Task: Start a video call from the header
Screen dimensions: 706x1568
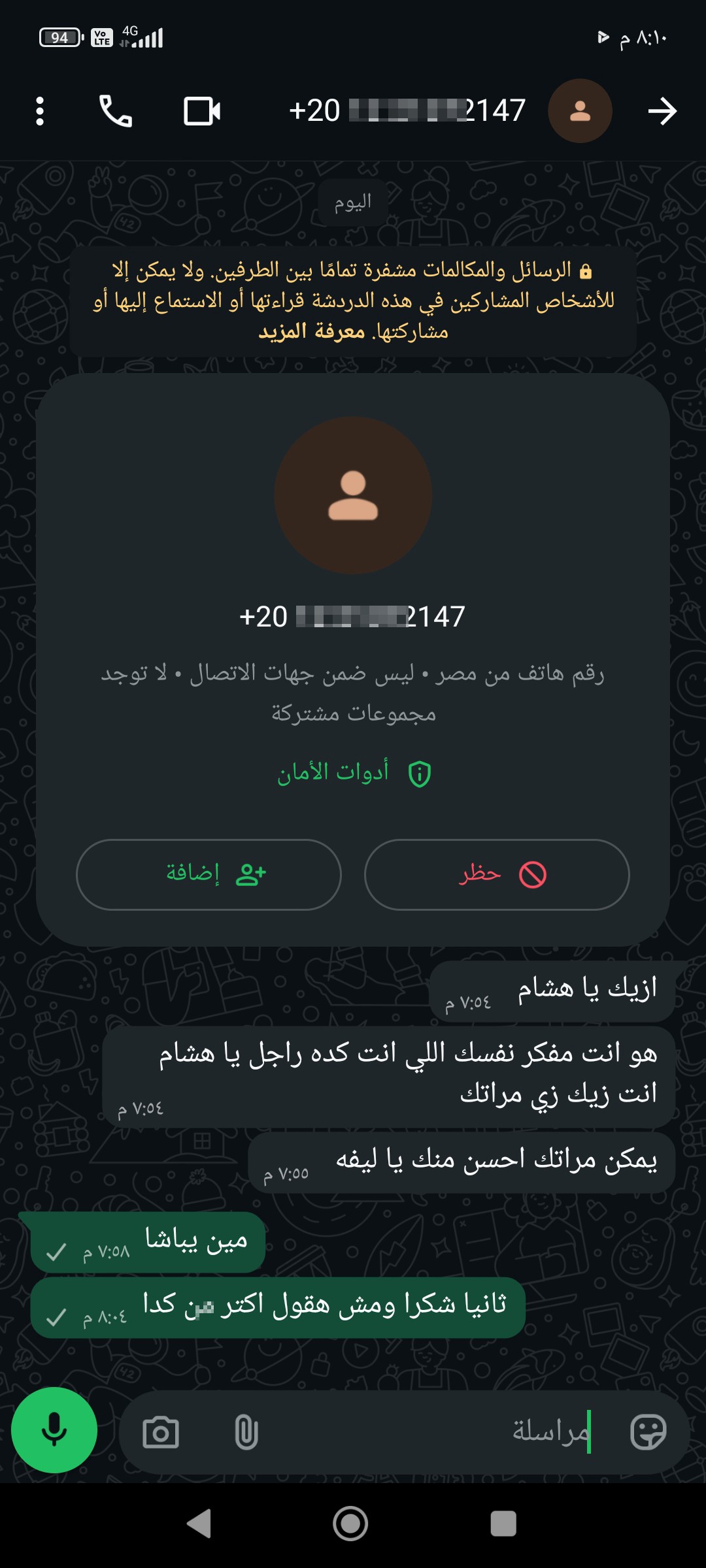Action: pyautogui.click(x=202, y=111)
